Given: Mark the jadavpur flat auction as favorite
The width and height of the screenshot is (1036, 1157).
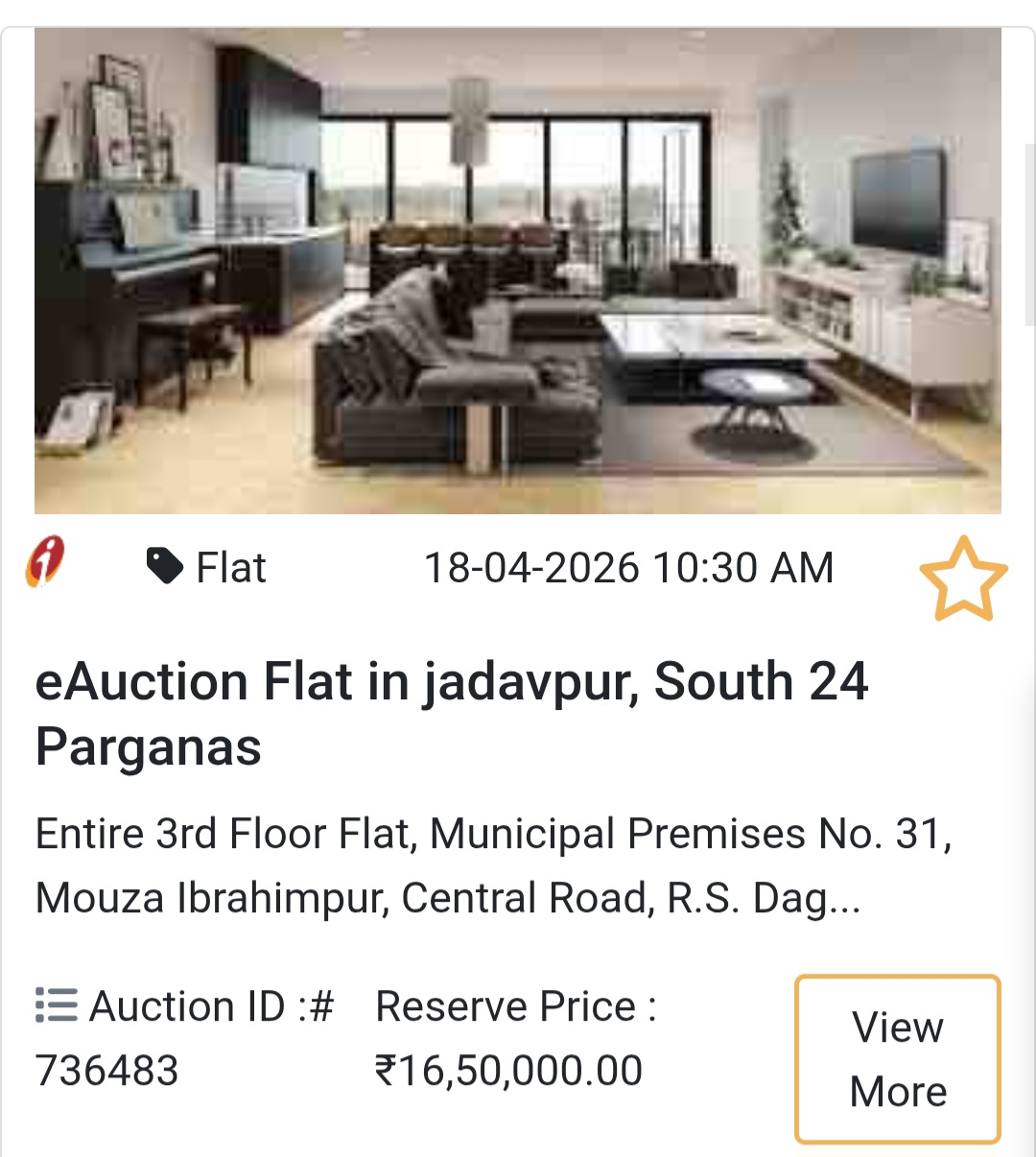Looking at the screenshot, I should [x=964, y=578].
